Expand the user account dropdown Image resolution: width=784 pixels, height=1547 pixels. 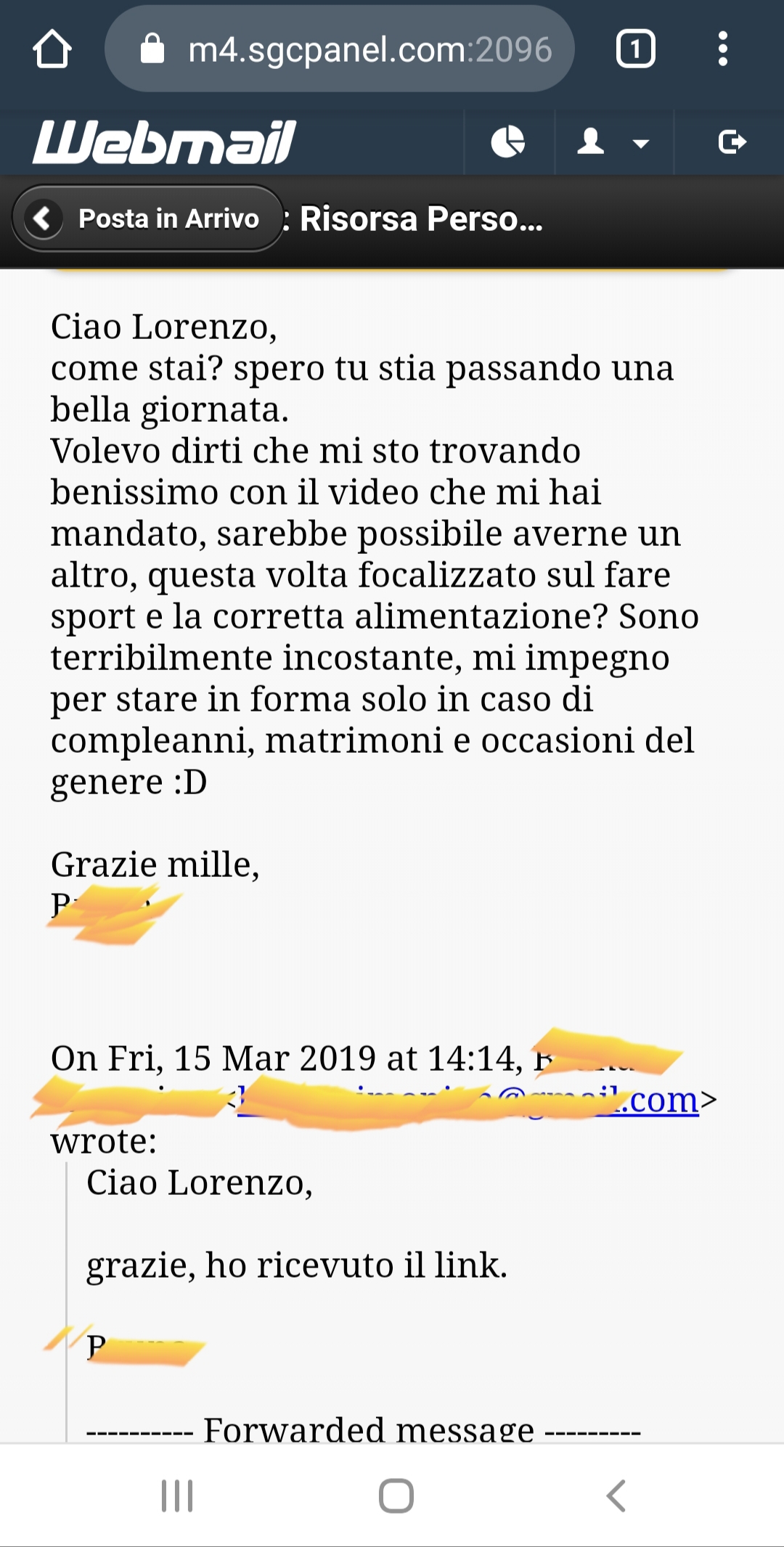click(x=613, y=142)
